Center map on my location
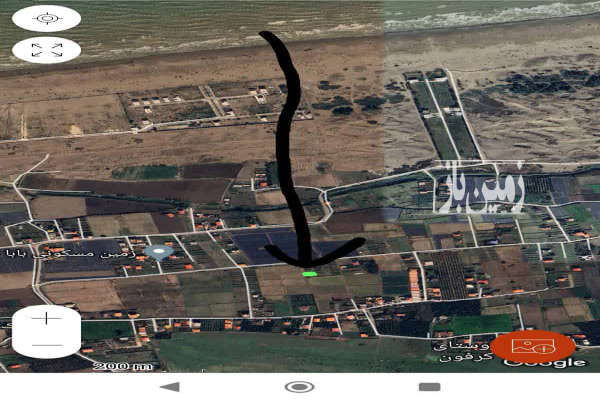Image resolution: width=600 pixels, height=400 pixels. click(x=46, y=18)
